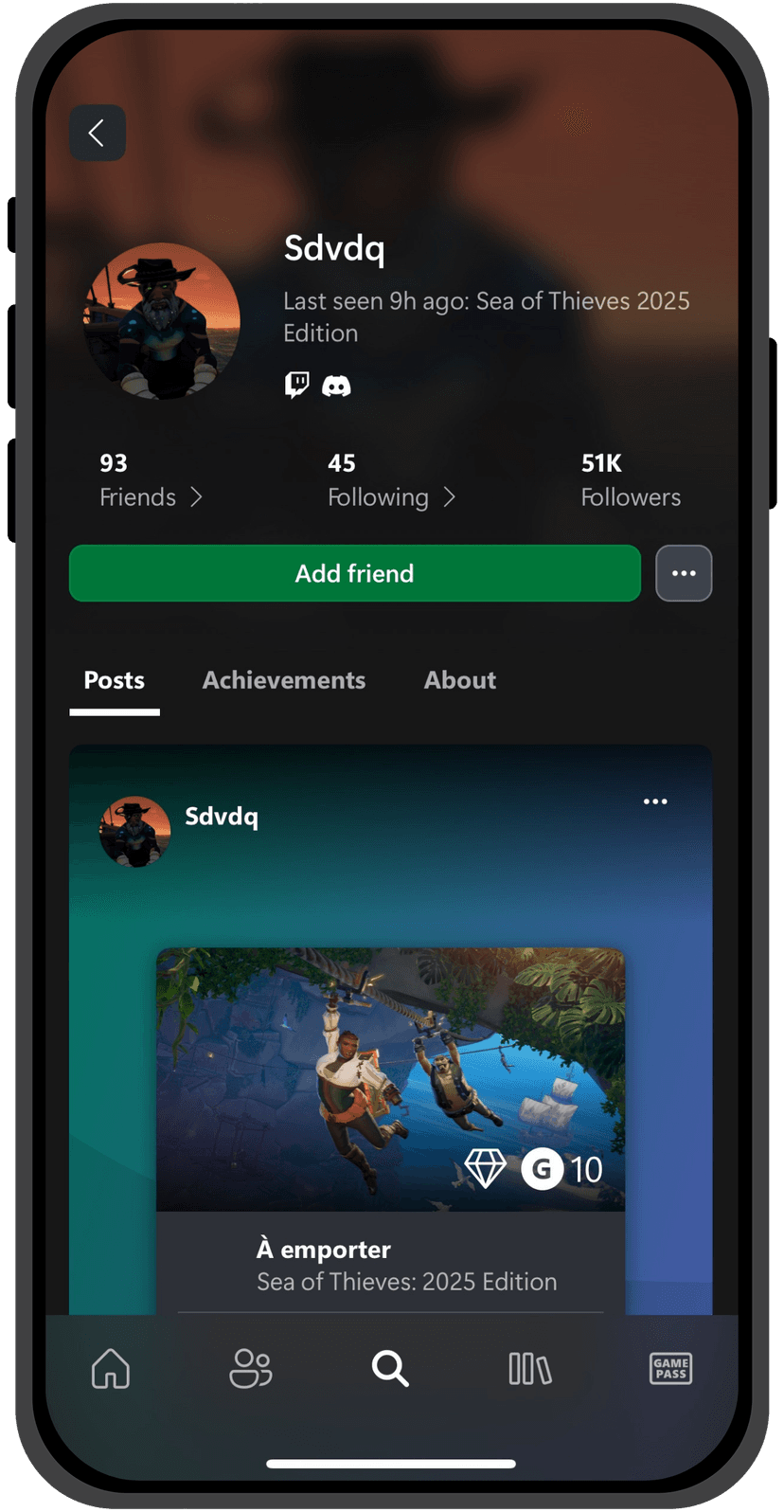This screenshot has height=1512, width=784.
Task: Open the Friends and social tab
Action: pos(250,1369)
